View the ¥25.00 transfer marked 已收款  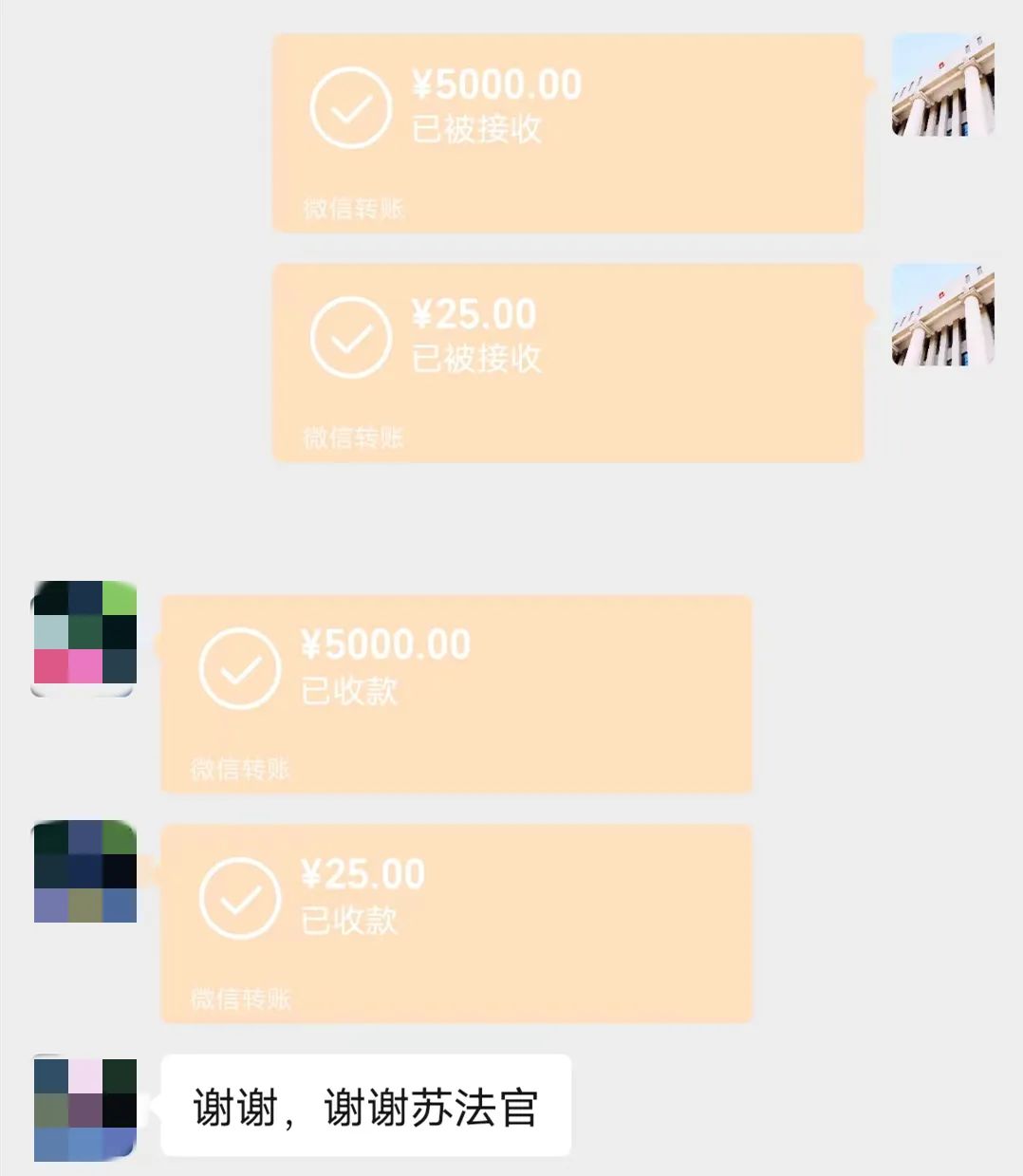point(456,924)
